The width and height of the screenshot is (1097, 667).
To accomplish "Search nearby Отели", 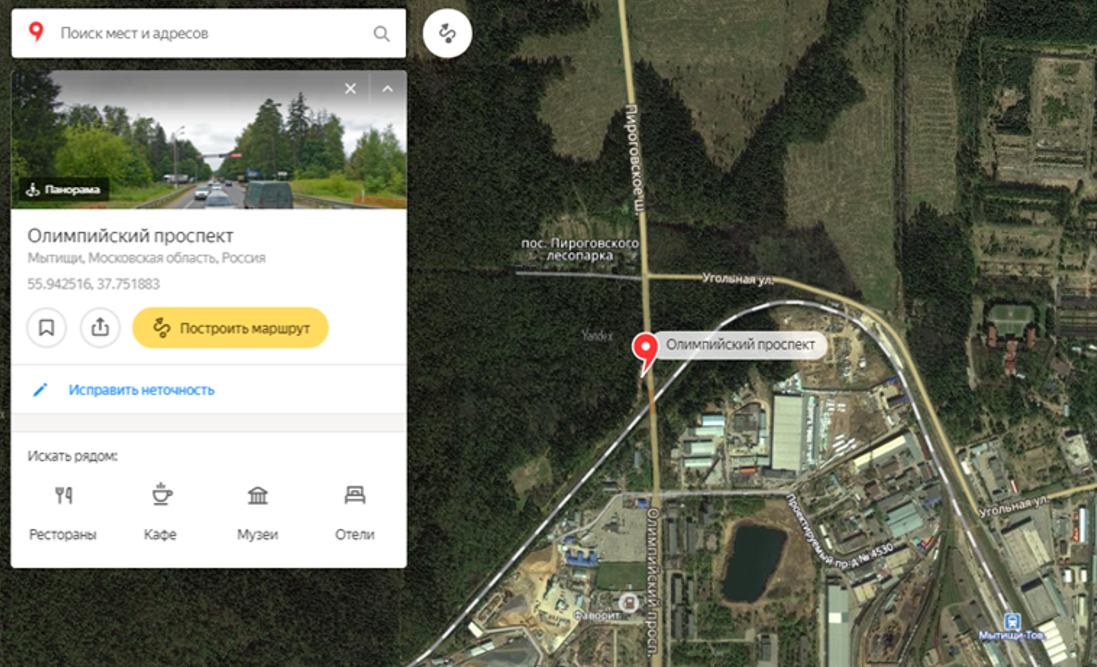I will point(355,514).
